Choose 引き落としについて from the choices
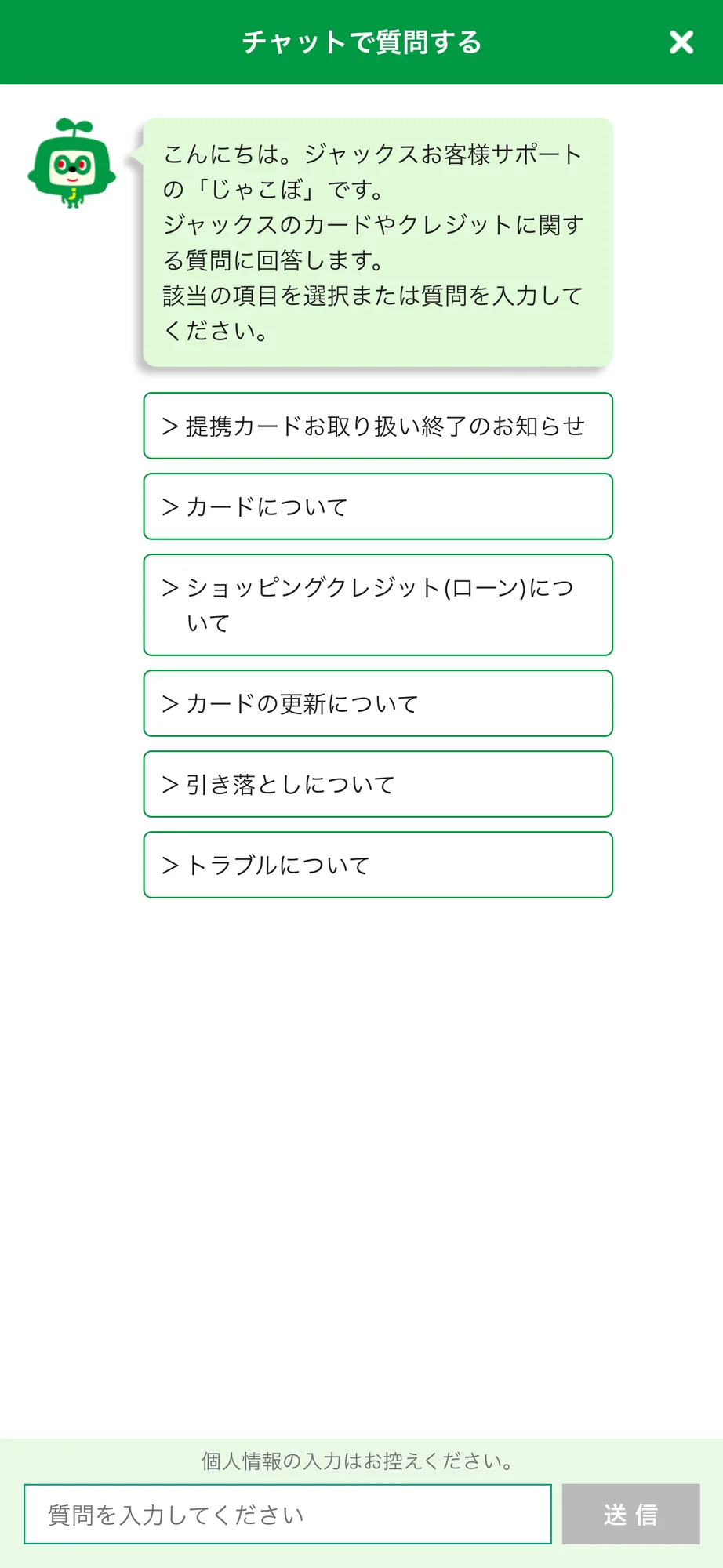Screen dimensions: 723x1568 [377, 784]
